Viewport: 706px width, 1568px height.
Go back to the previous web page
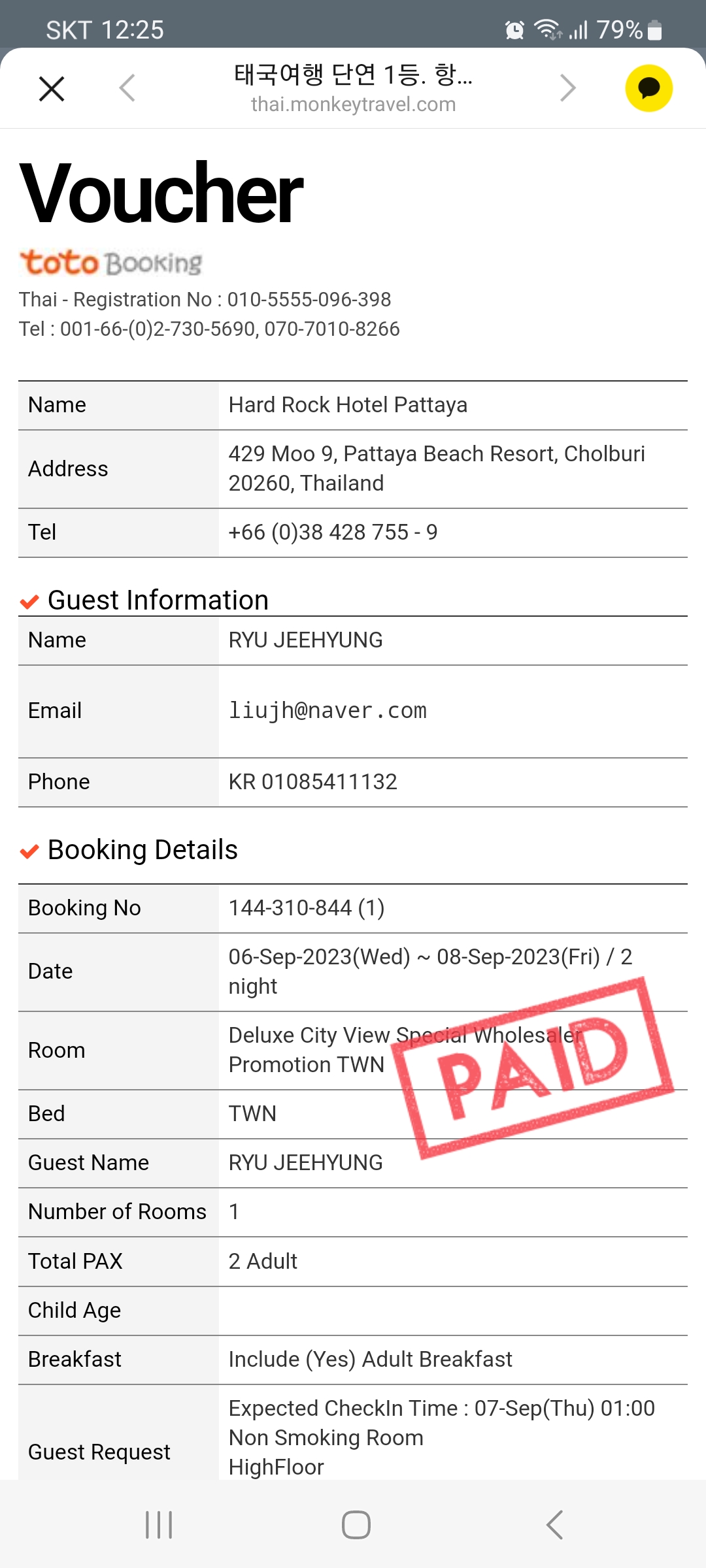click(x=127, y=88)
